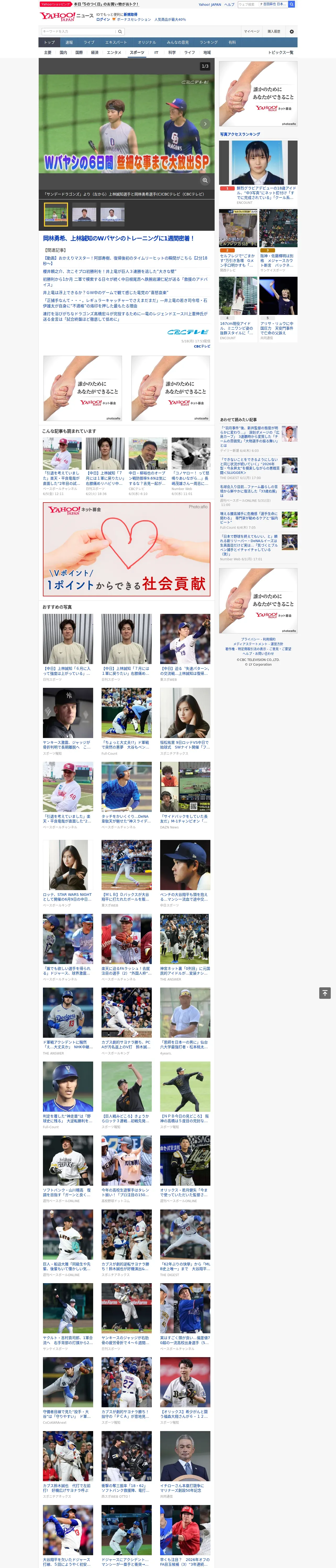Open the ヘルプ link at the top
The width and height of the screenshot is (336, 1568).
[x=229, y=4]
